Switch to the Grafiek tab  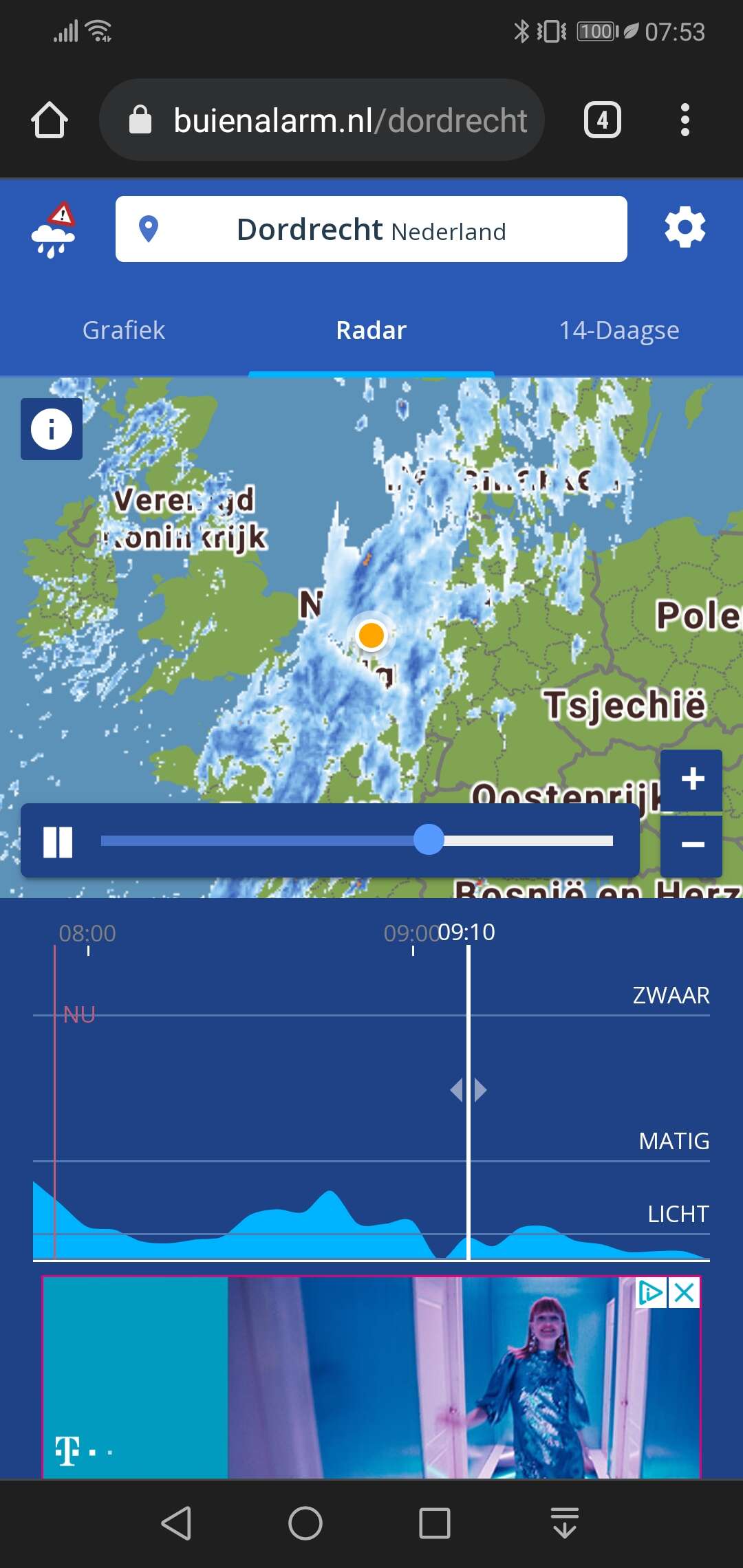[x=124, y=330]
